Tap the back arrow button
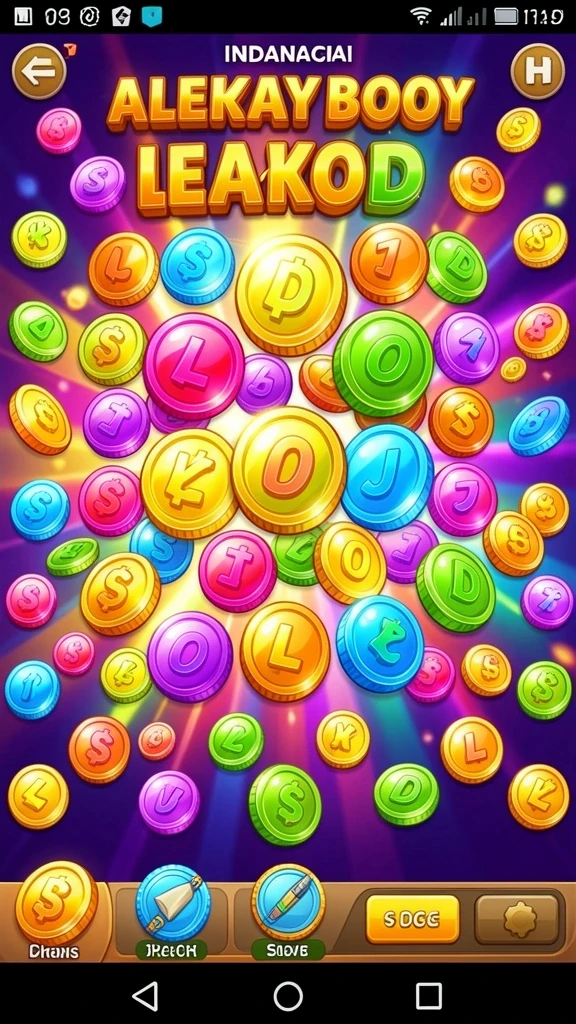Image resolution: width=576 pixels, height=1024 pixels. (x=39, y=71)
